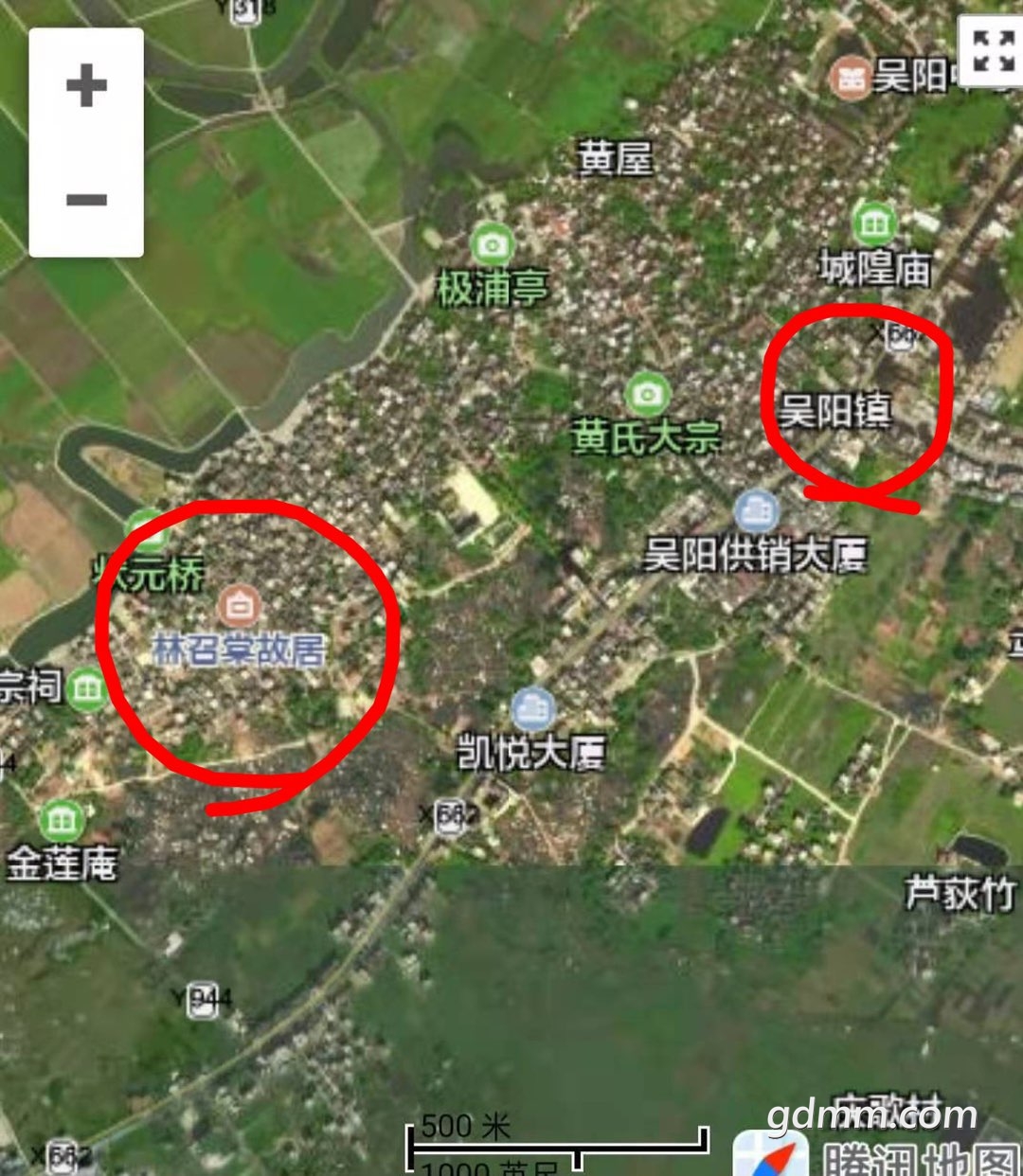Open the 黄氏大宗 photo spot marker

pos(647,394)
